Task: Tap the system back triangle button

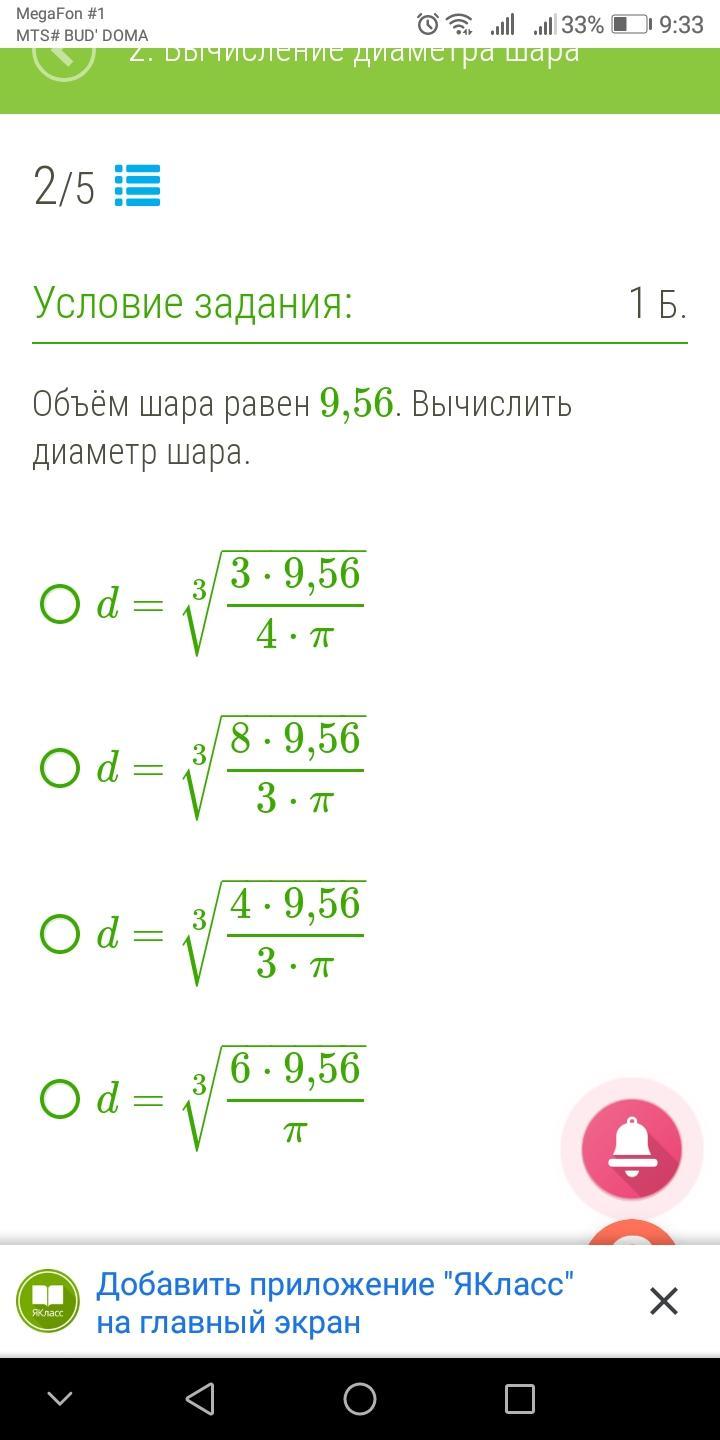Action: [x=200, y=1398]
